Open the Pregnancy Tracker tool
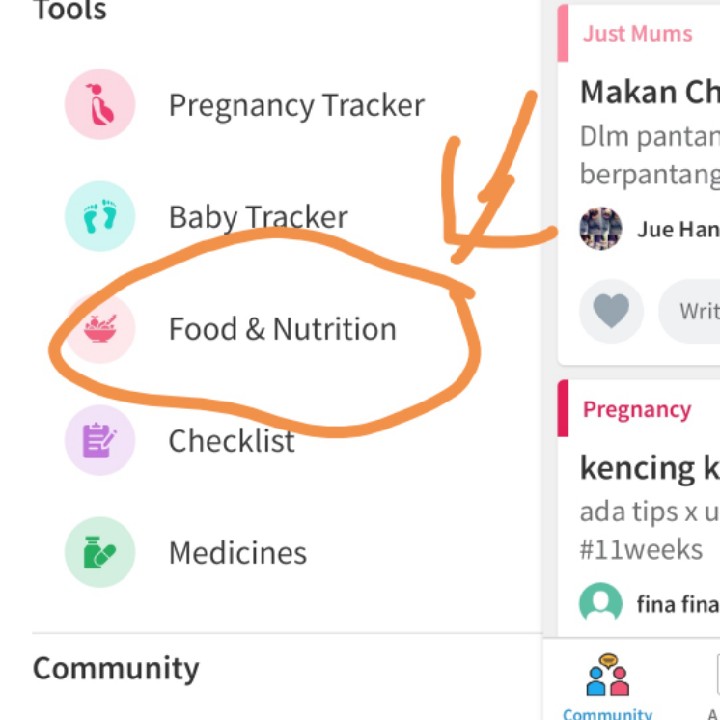 [296, 105]
